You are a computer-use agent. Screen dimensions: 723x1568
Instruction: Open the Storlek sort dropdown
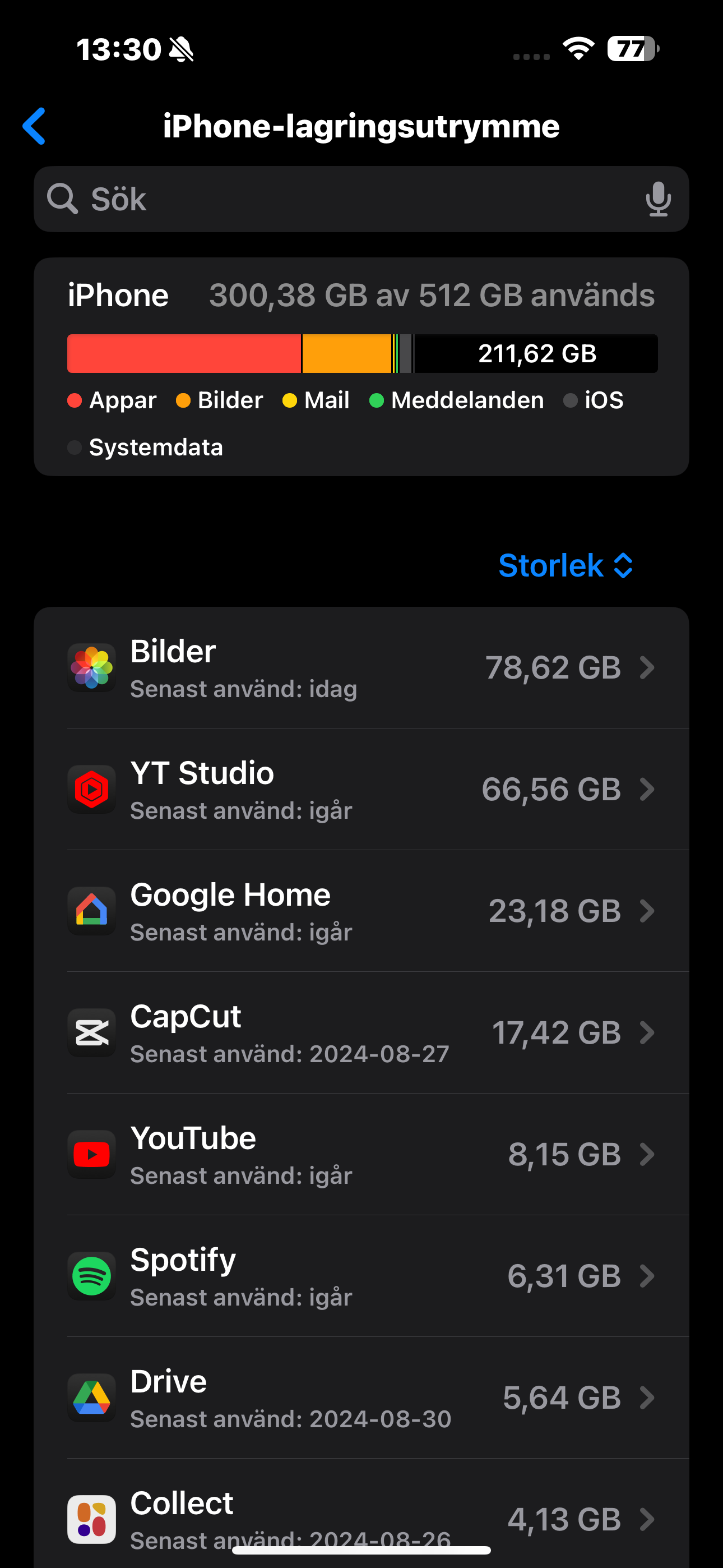566,565
